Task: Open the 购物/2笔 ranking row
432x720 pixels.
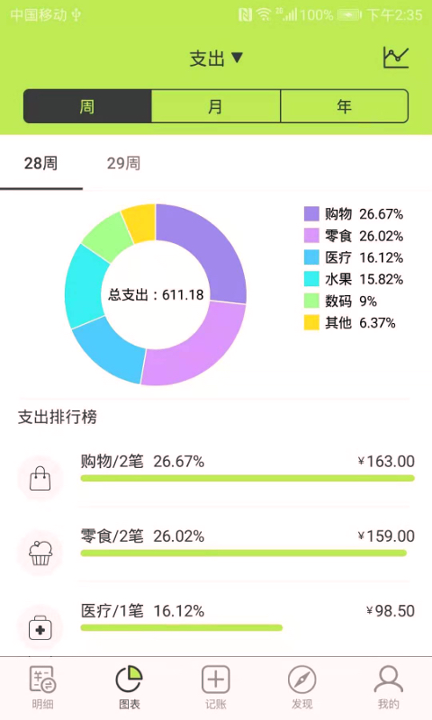Action: point(216,470)
